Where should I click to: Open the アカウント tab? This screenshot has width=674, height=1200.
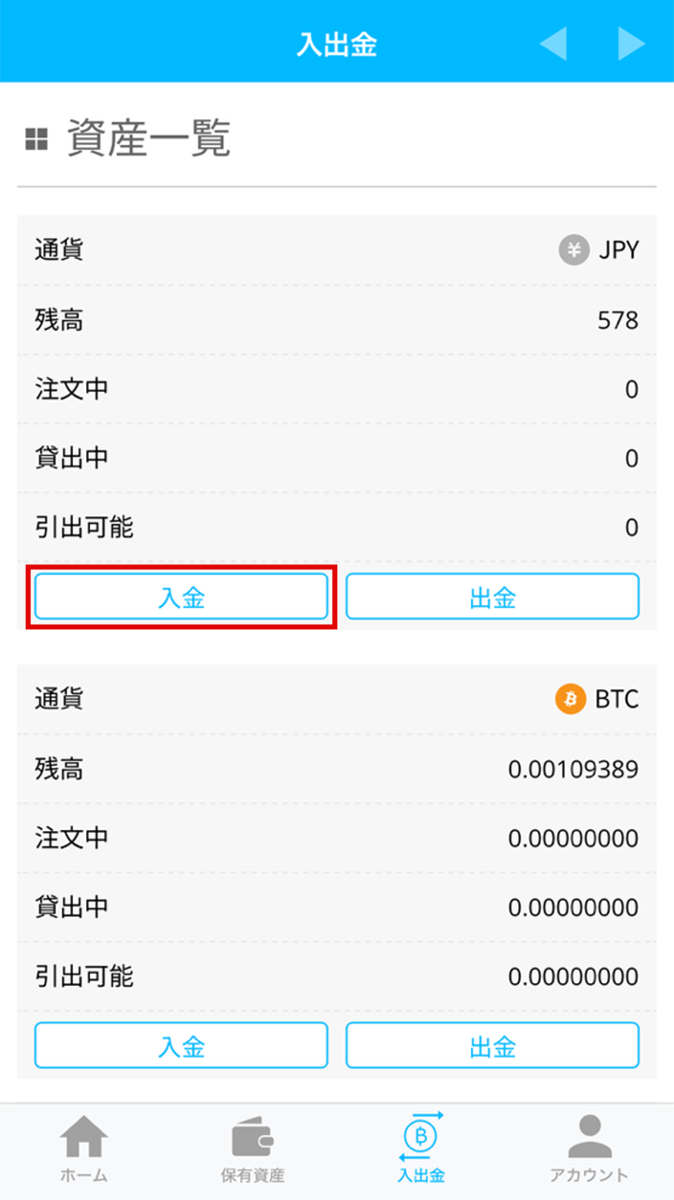point(589,1149)
